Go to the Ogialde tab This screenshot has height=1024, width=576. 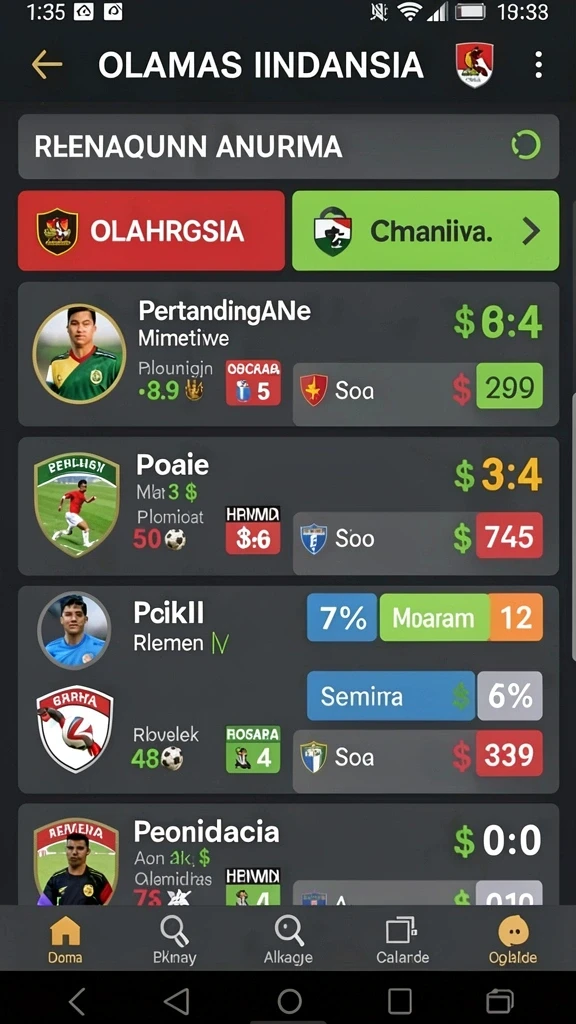tap(513, 939)
